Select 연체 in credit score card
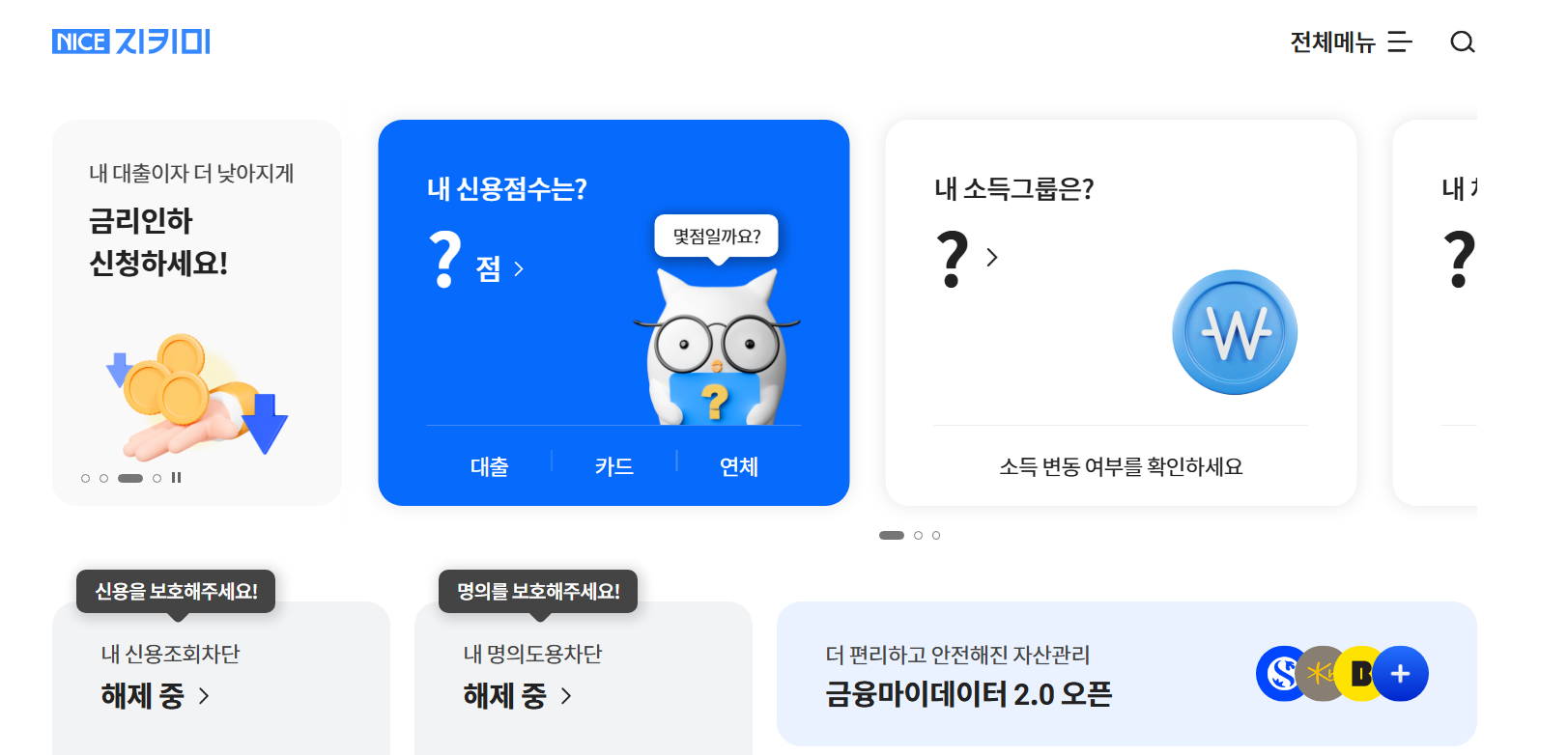The height and width of the screenshot is (755, 1568). [739, 466]
